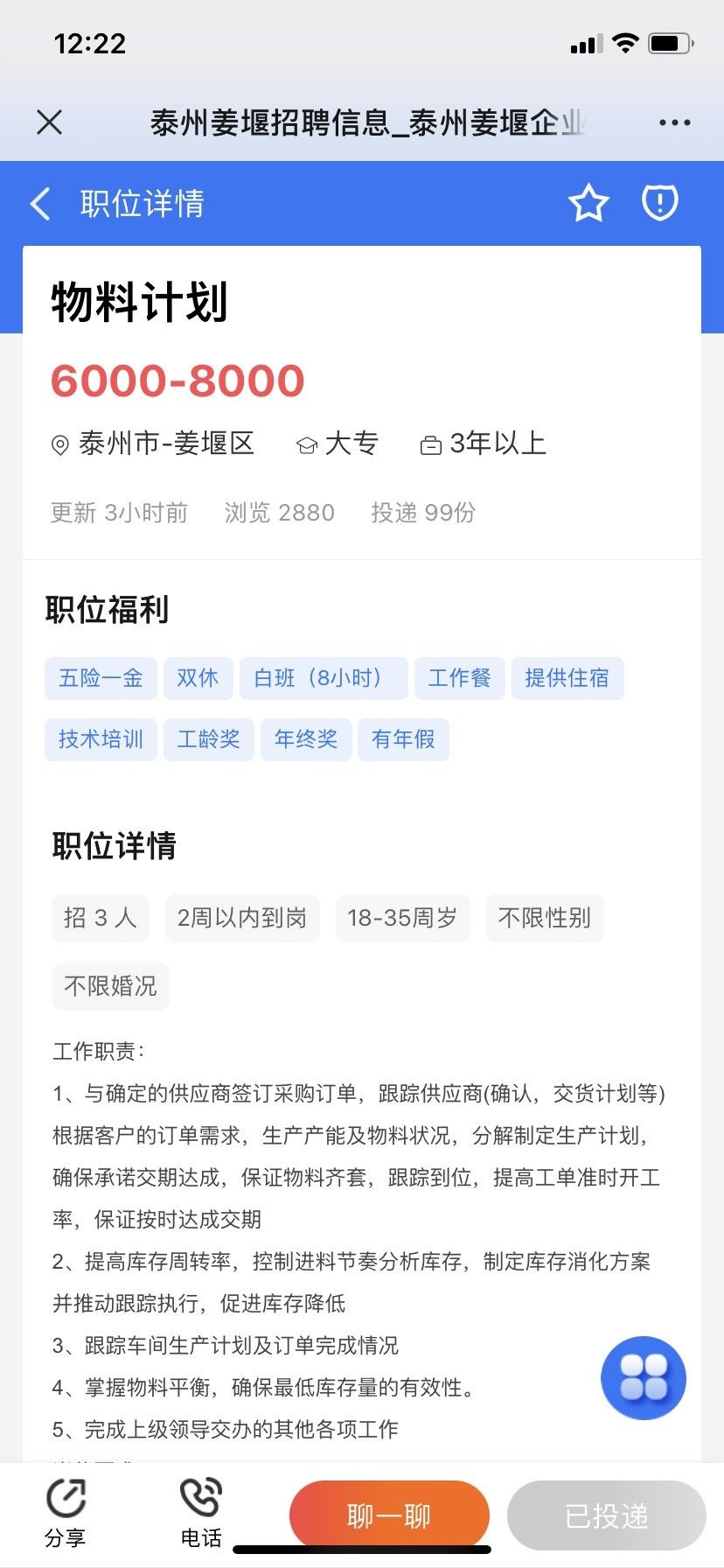Favorite this job with the star icon
The height and width of the screenshot is (1568, 724).
pyautogui.click(x=588, y=204)
